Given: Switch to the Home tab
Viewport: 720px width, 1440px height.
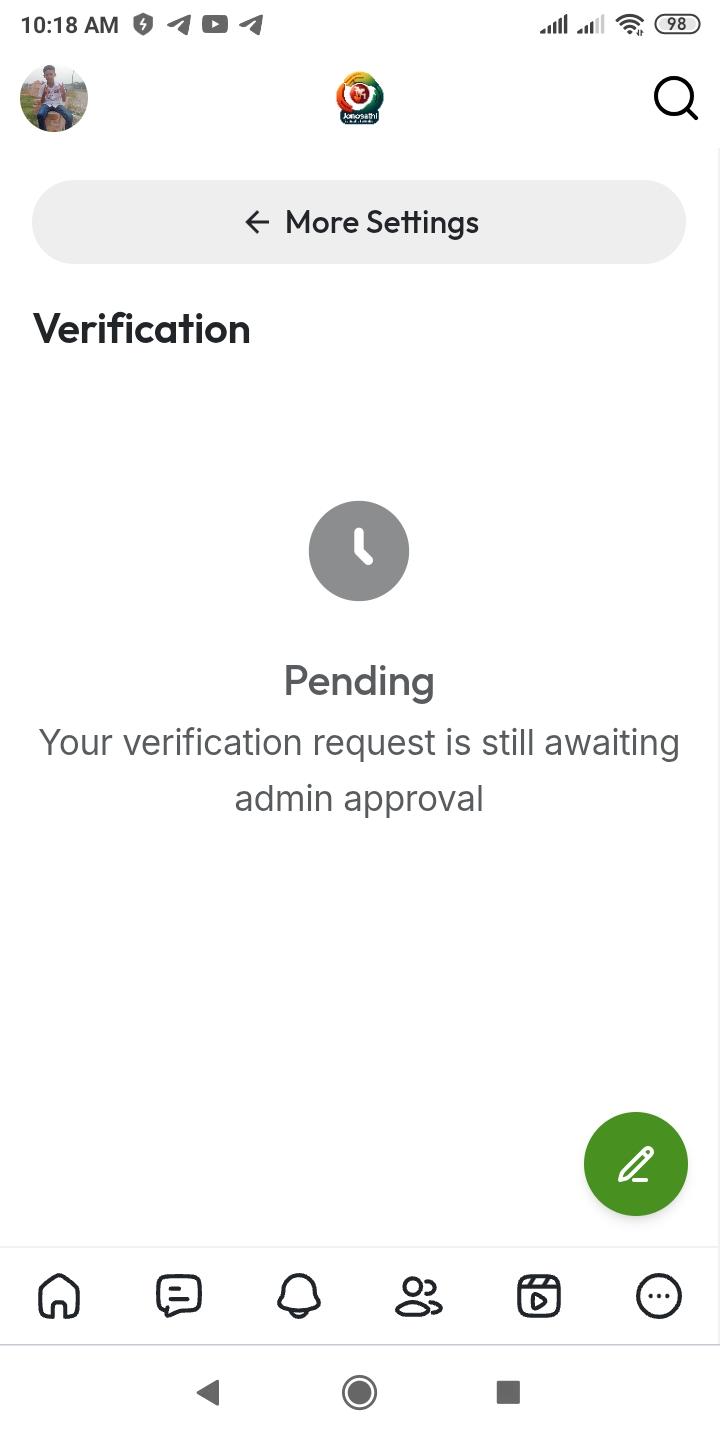Looking at the screenshot, I should tap(59, 1296).
